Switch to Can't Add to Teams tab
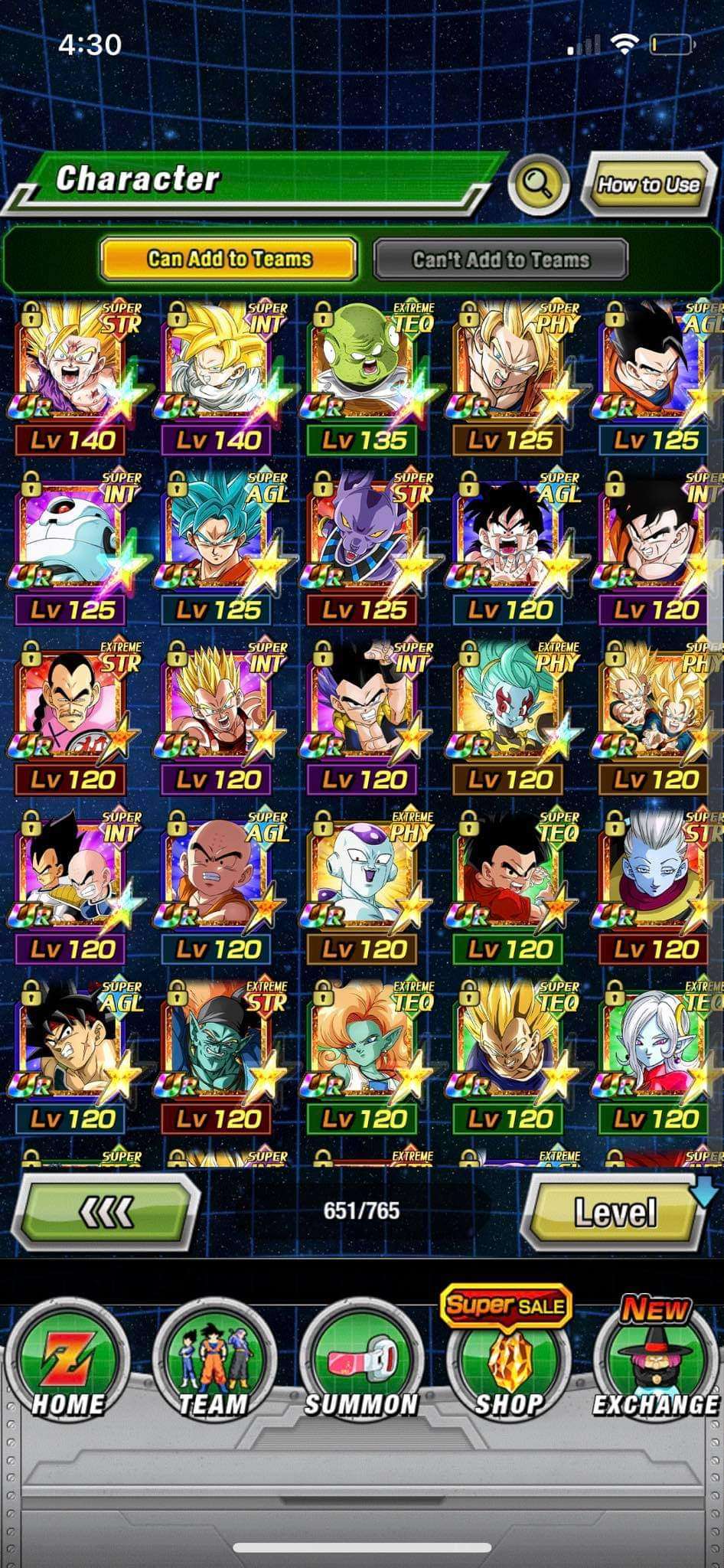724x1568 pixels. pyautogui.click(x=501, y=259)
